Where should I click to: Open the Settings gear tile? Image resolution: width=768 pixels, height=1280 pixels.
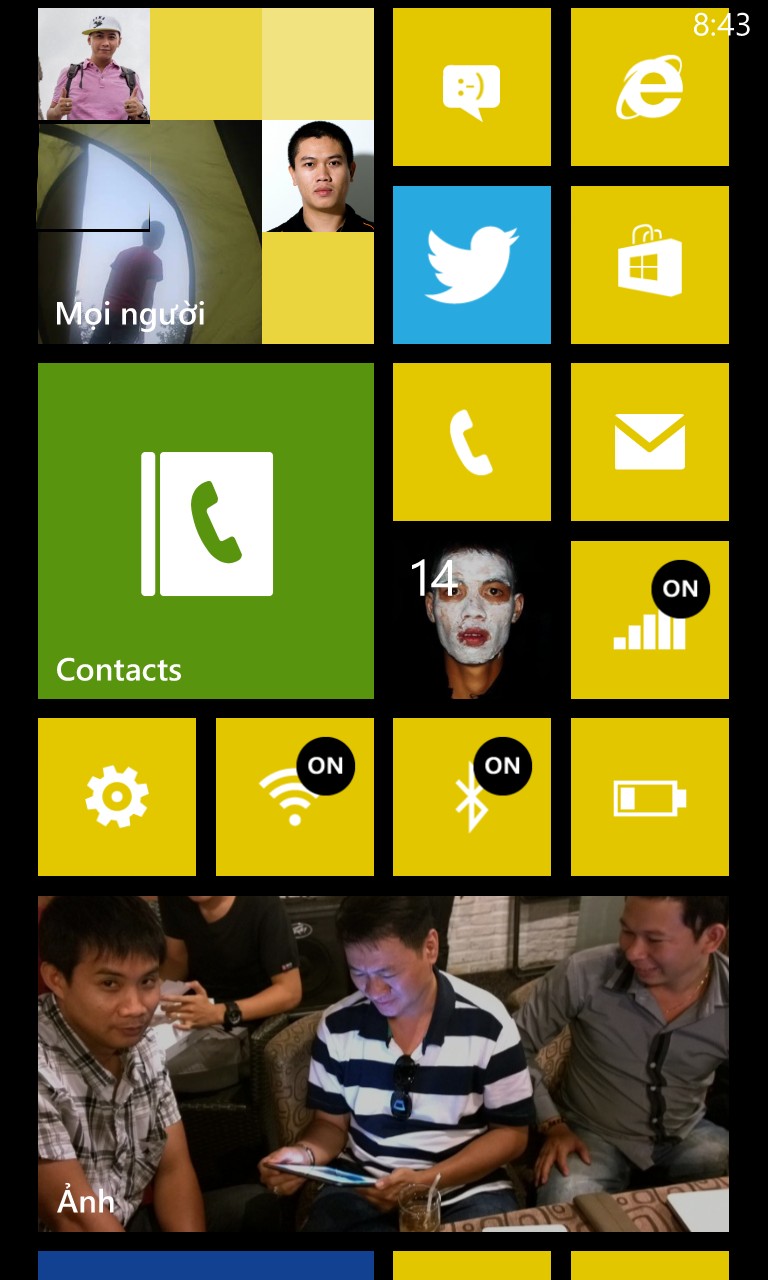point(117,797)
